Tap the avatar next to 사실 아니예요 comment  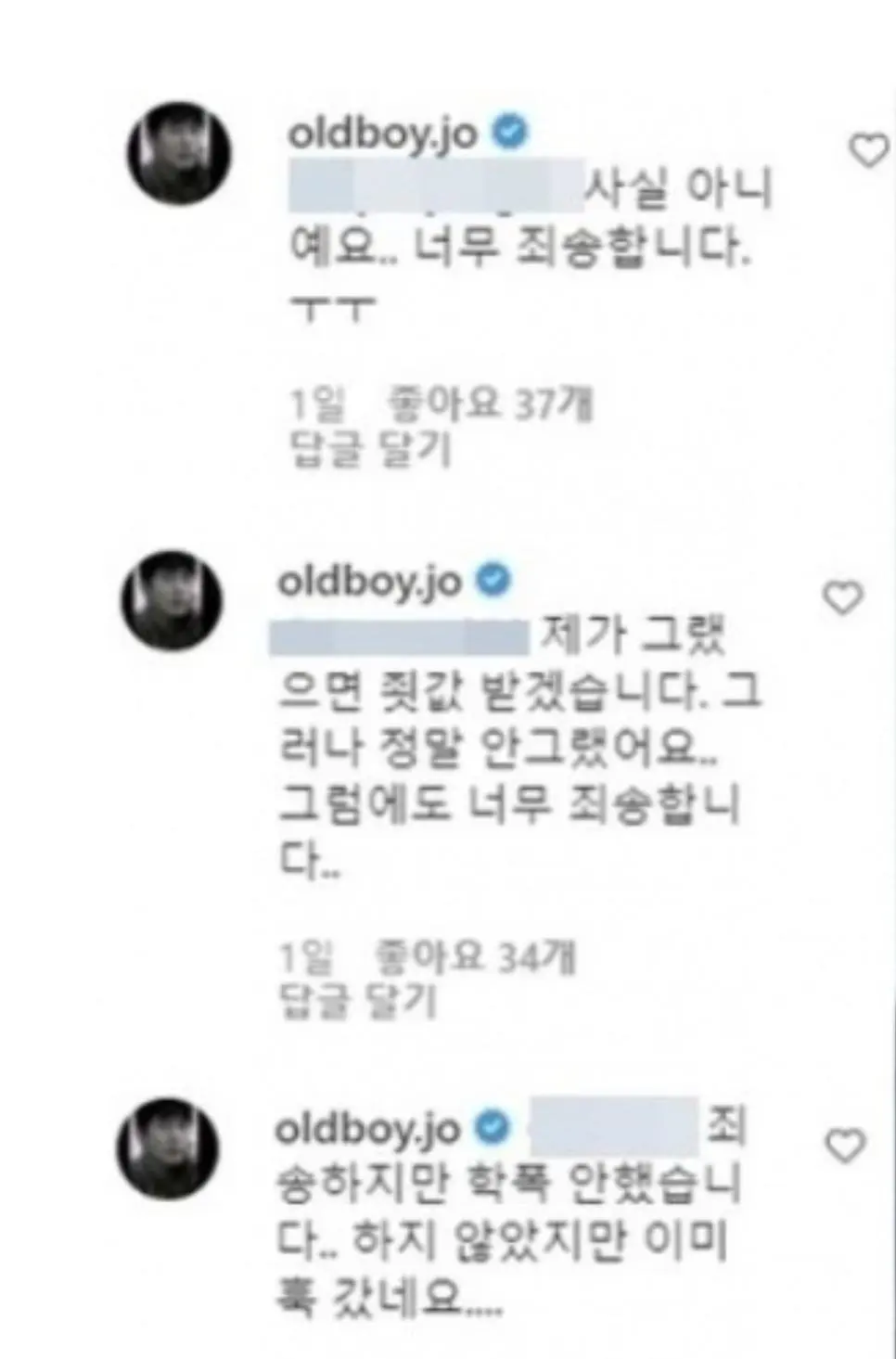pos(179,151)
